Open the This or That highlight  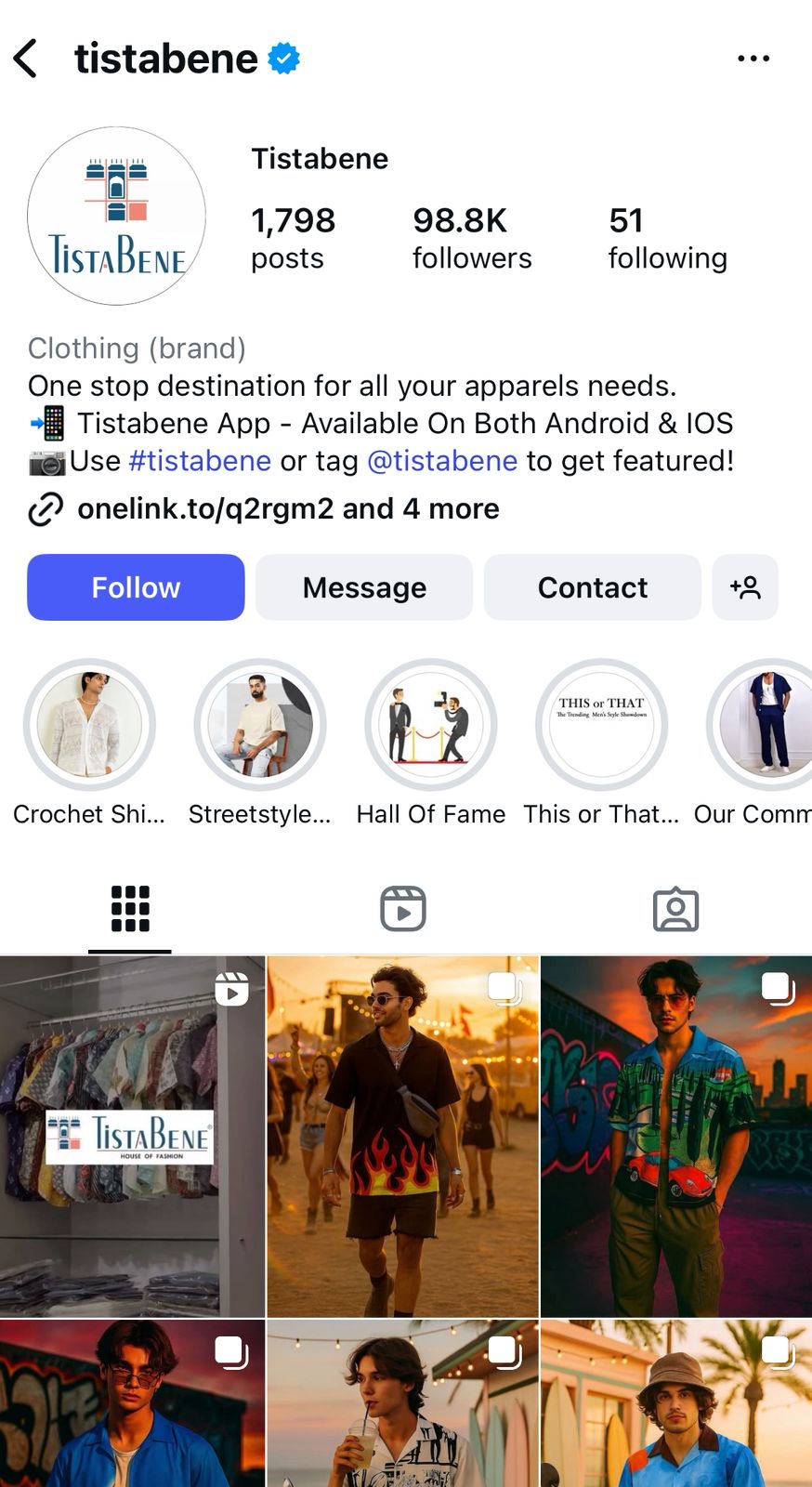[x=601, y=725]
